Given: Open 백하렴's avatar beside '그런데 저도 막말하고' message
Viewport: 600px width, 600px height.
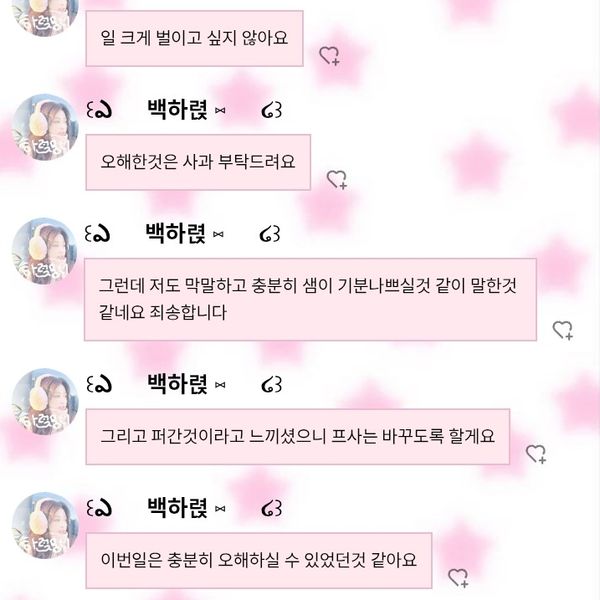Looking at the screenshot, I should pyautogui.click(x=44, y=250).
